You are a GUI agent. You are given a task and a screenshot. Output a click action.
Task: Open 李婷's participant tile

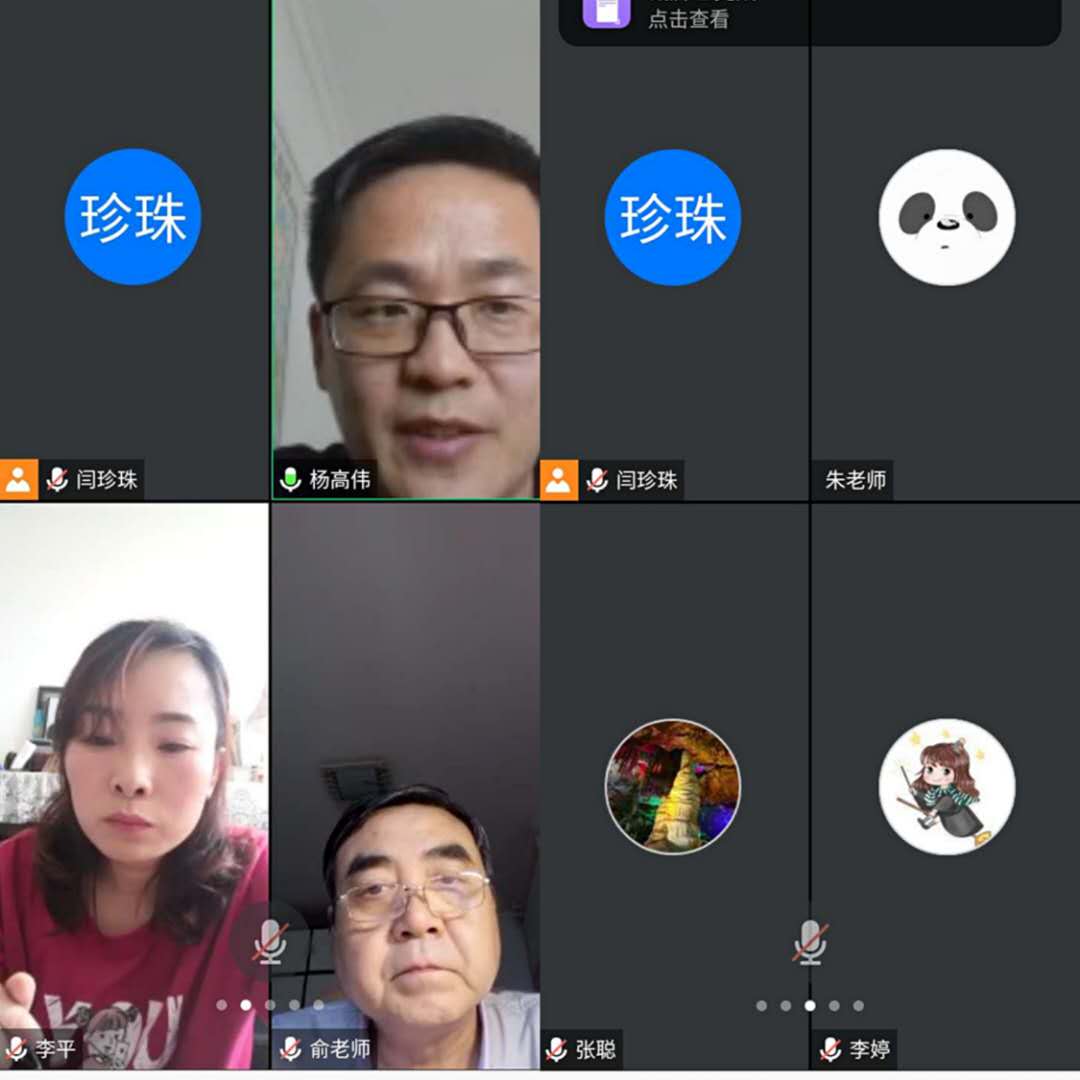946,786
